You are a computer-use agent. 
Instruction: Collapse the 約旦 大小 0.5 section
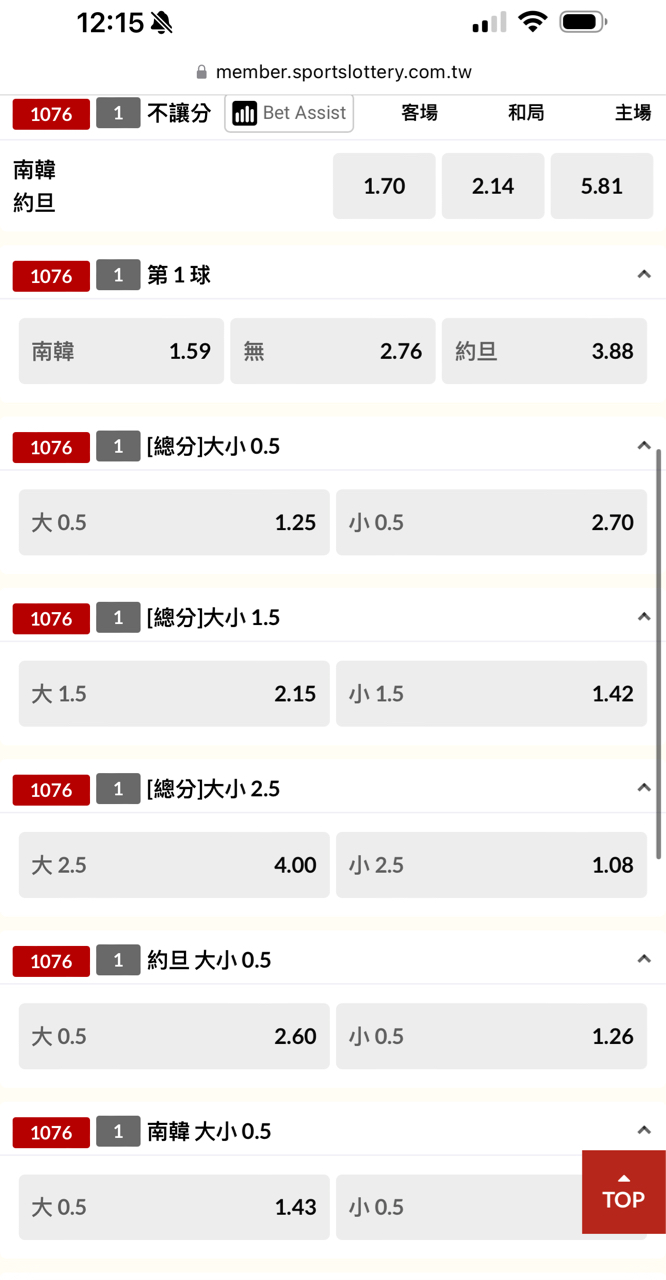[644, 959]
